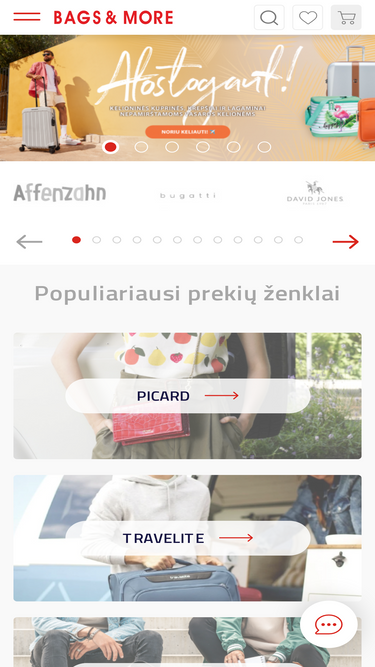Open the Travelite brand card
The image size is (375, 667).
point(188,538)
